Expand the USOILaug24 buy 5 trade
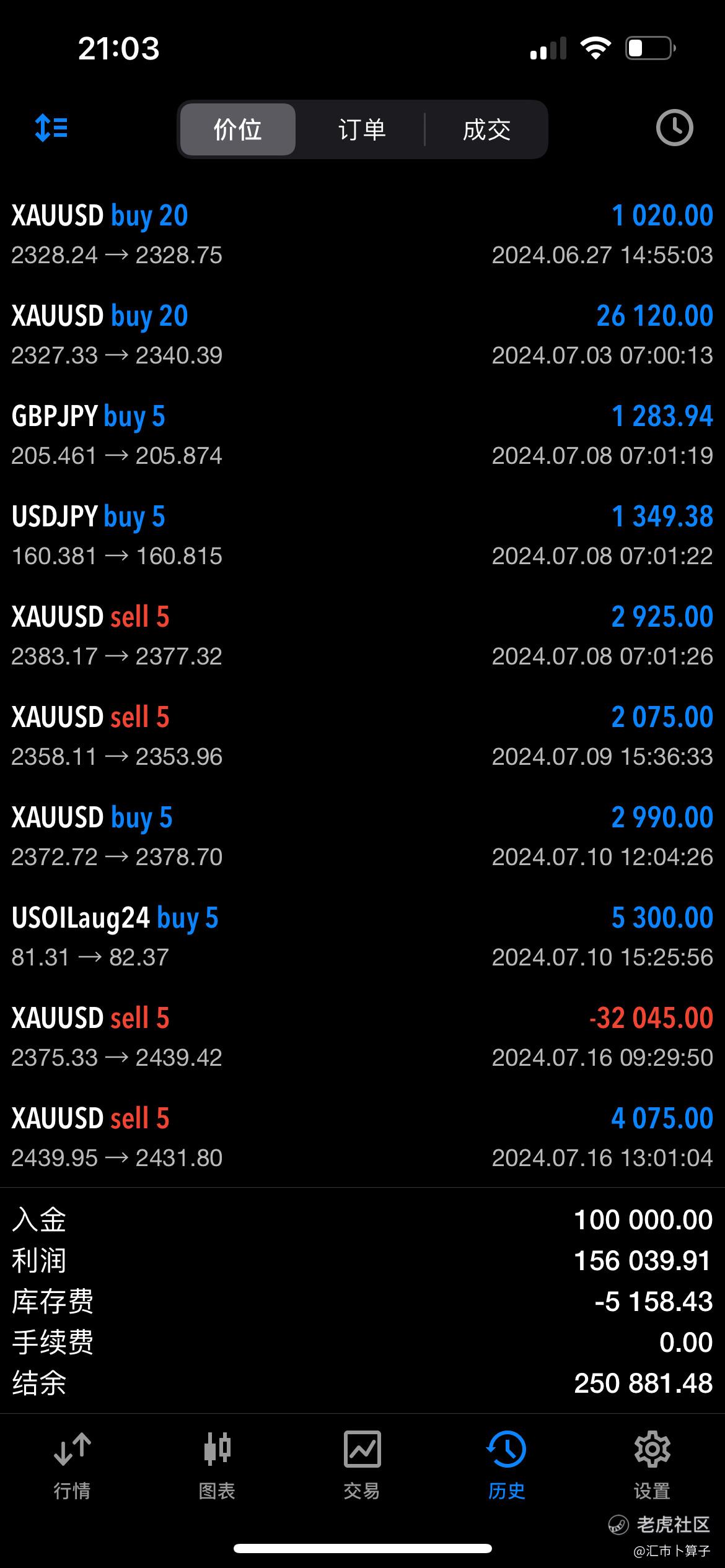Image resolution: width=725 pixels, height=1568 pixels. click(362, 937)
